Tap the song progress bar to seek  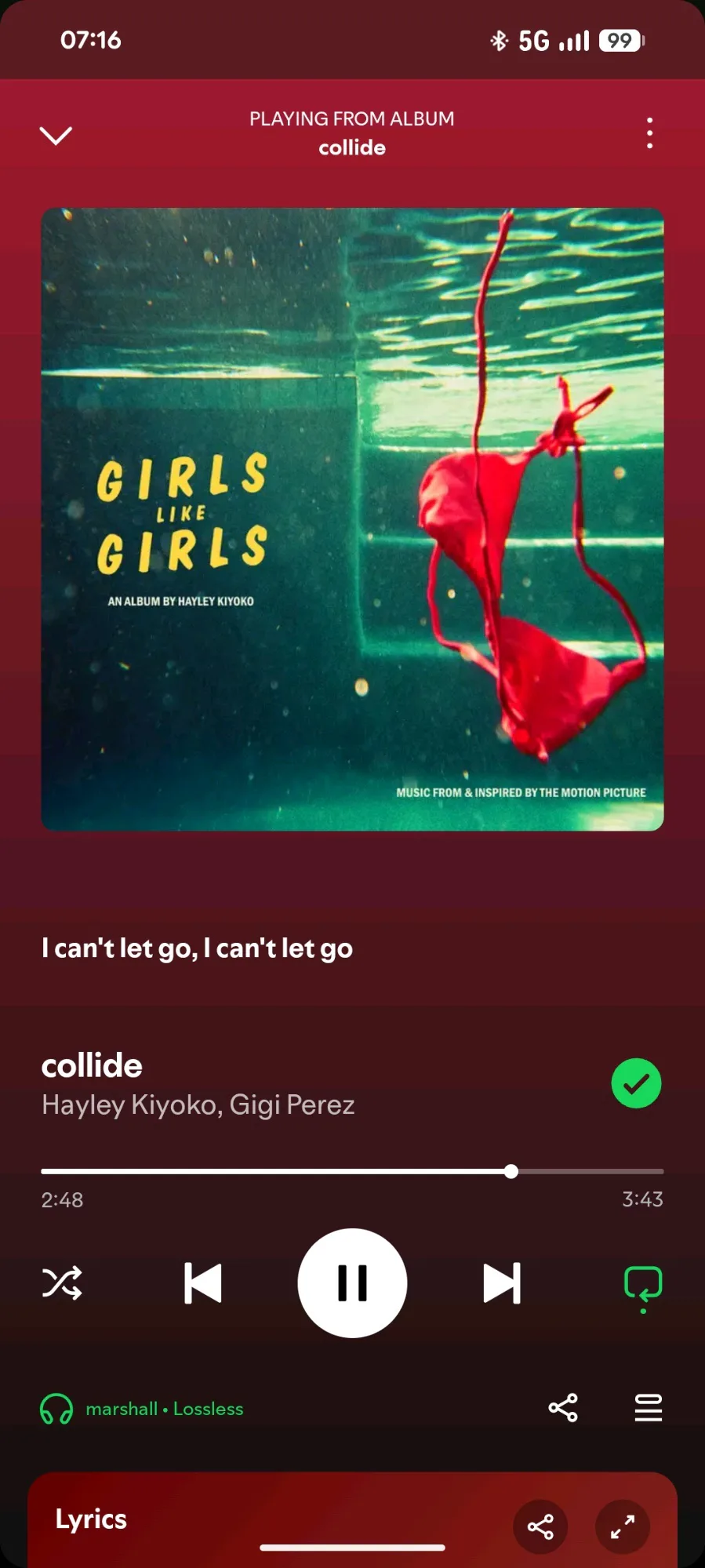point(352,1171)
